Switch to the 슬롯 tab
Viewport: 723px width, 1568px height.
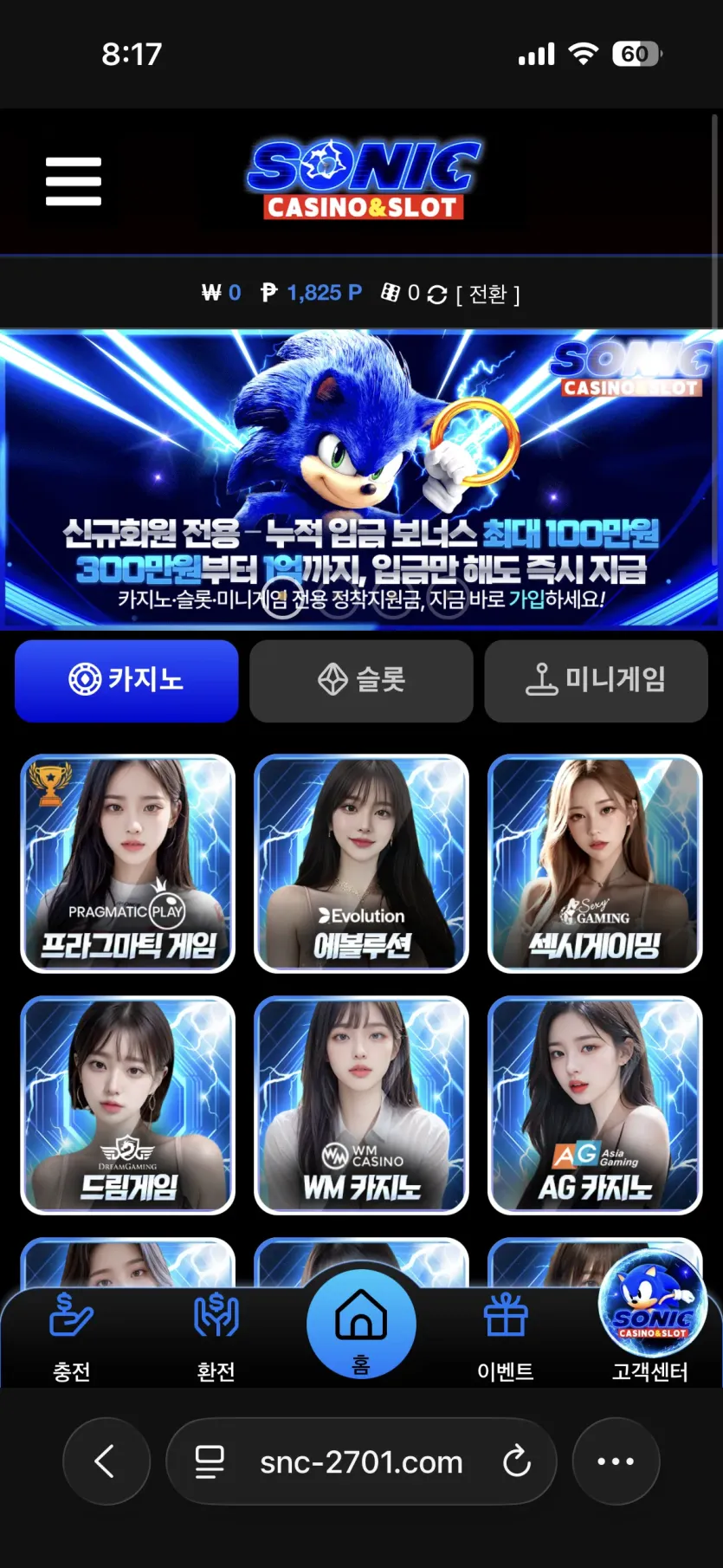(361, 681)
